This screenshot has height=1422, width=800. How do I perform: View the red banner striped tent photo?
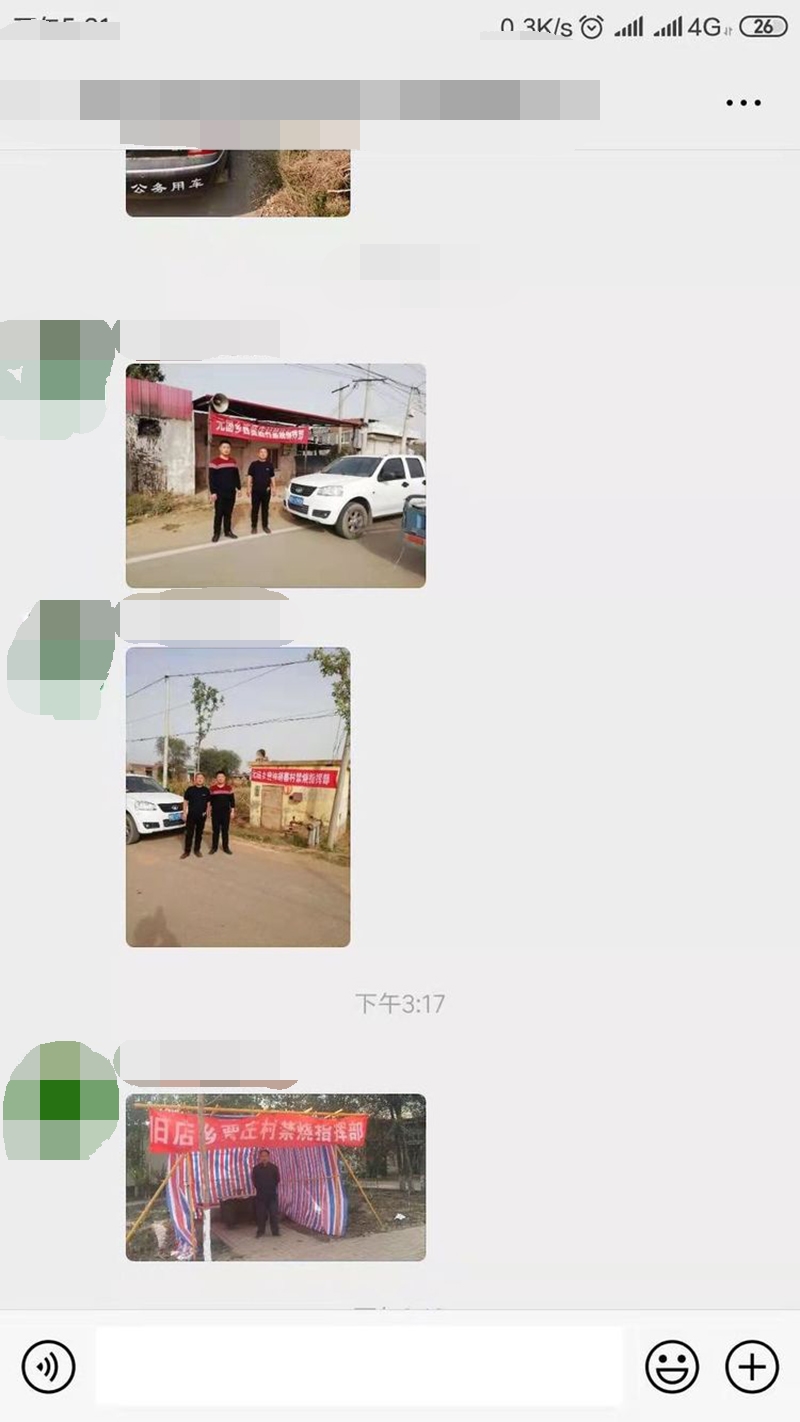click(275, 1177)
